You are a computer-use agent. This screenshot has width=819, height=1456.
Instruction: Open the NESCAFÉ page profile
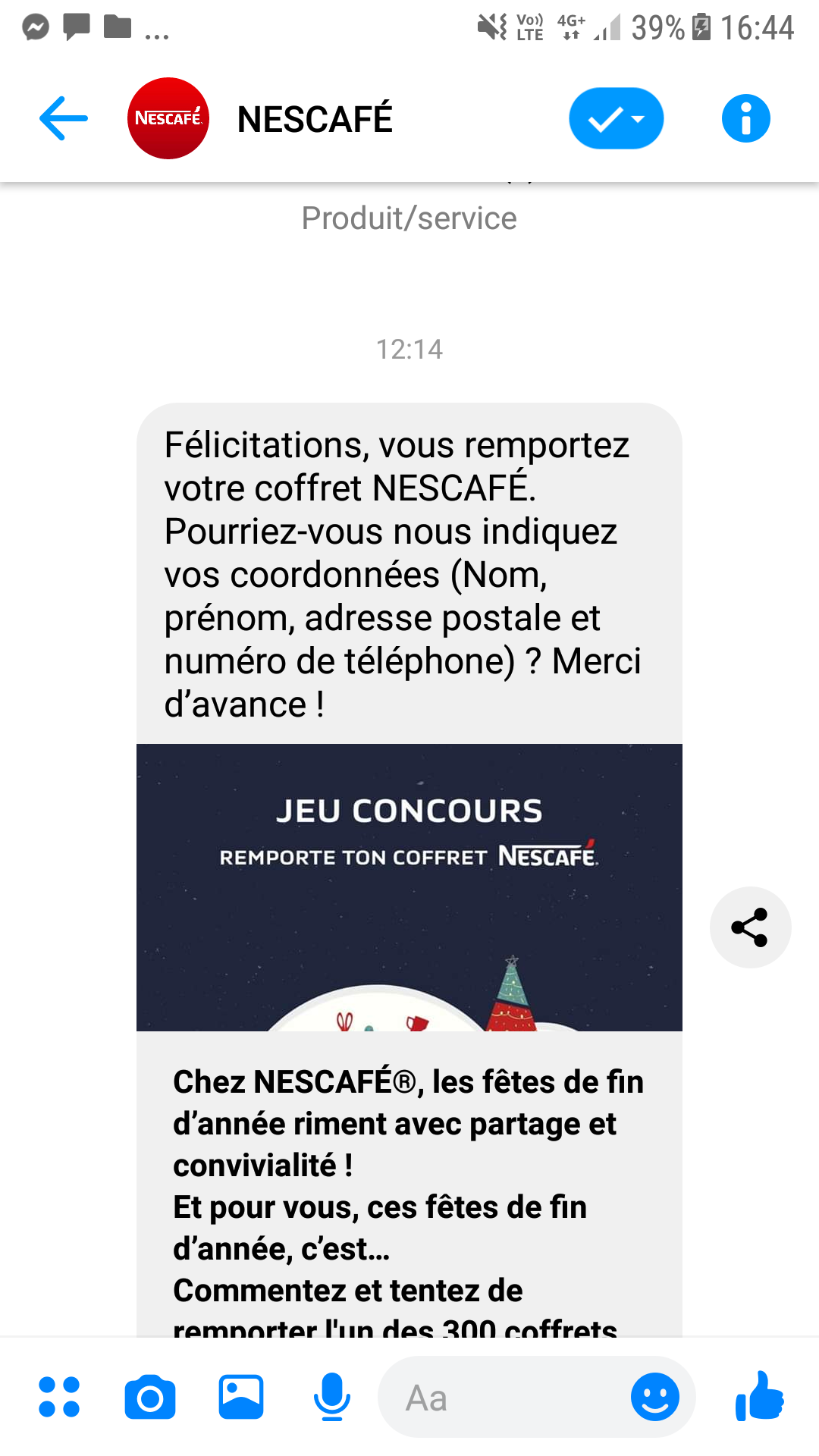168,118
